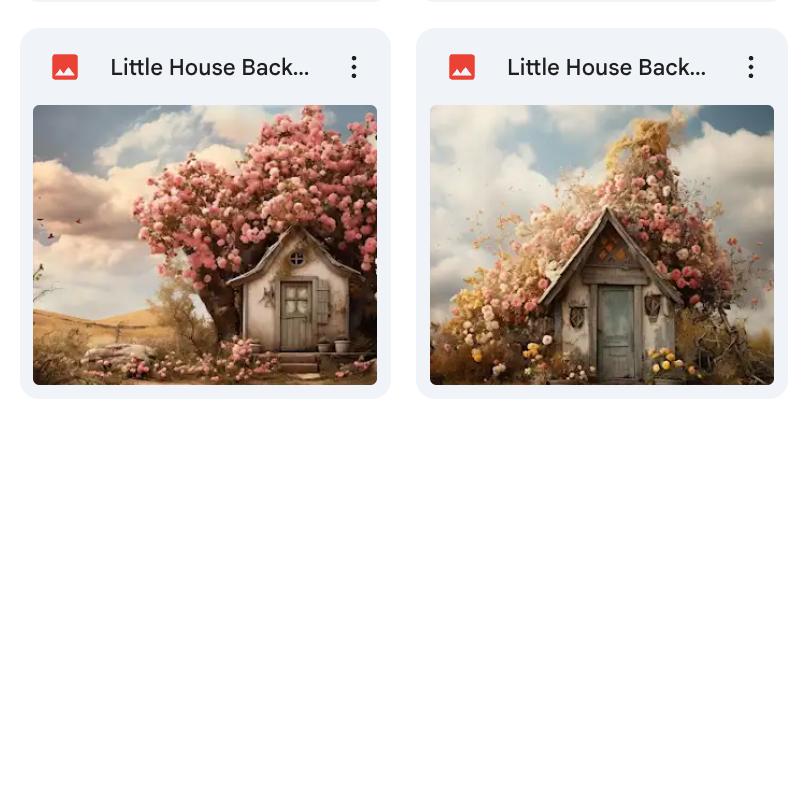
Task: Open overflow menu for the pink blossom tree file
Action: pos(354,67)
